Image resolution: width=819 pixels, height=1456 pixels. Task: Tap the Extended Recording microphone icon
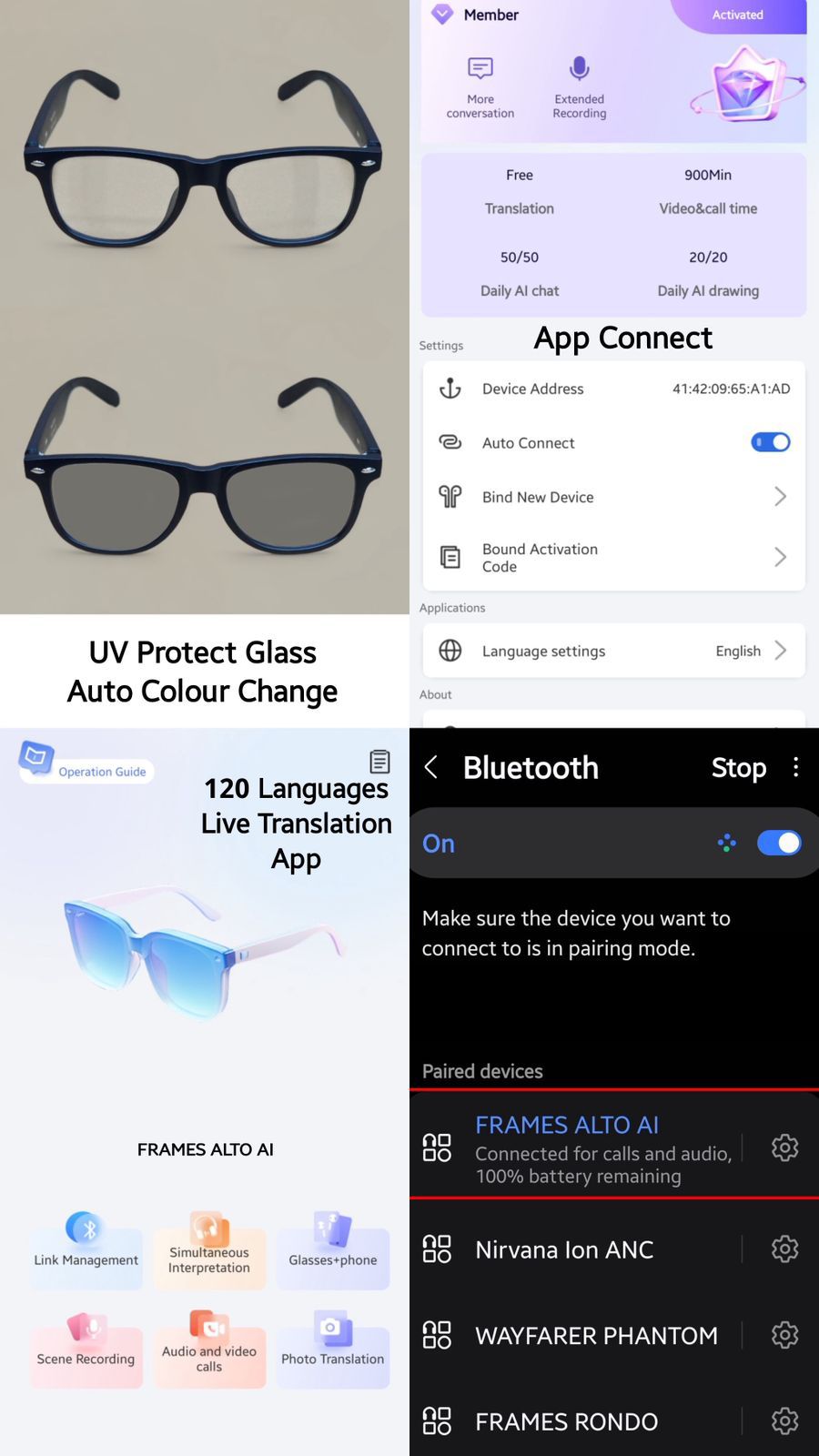pyautogui.click(x=579, y=68)
